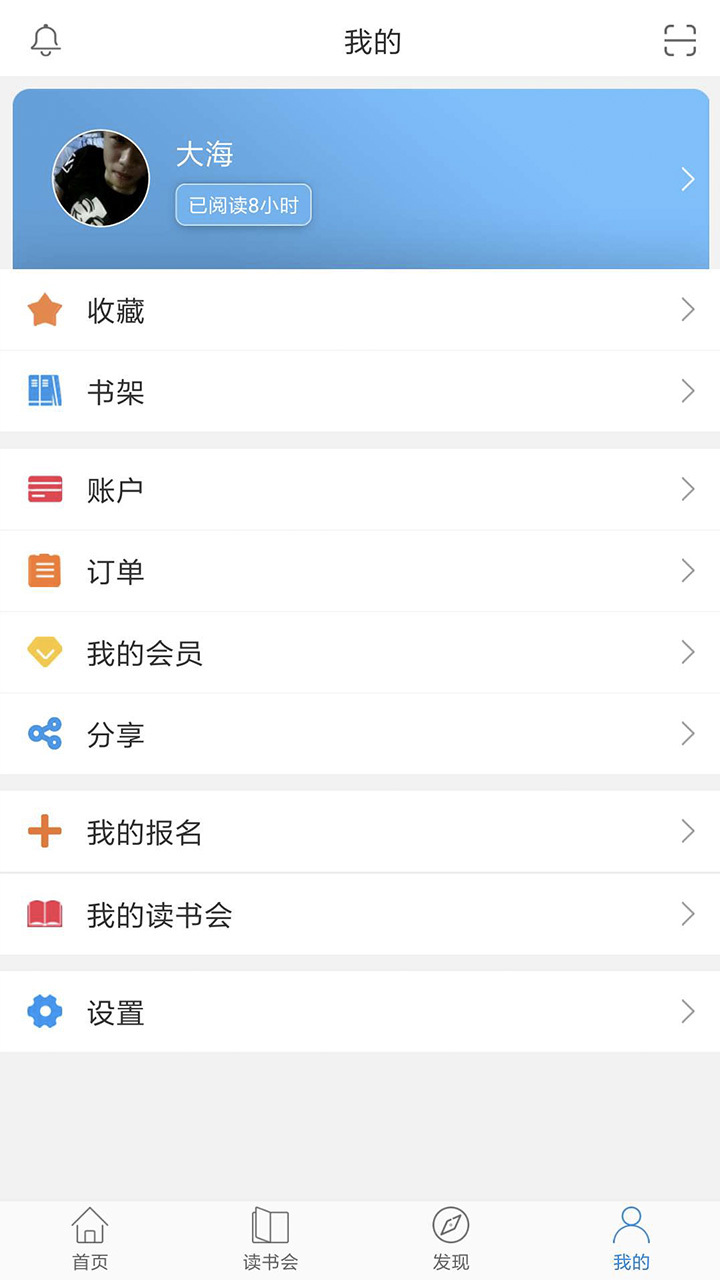This screenshot has height=1280, width=720.
Task: Open 我的读书会 row
Action: (360, 914)
